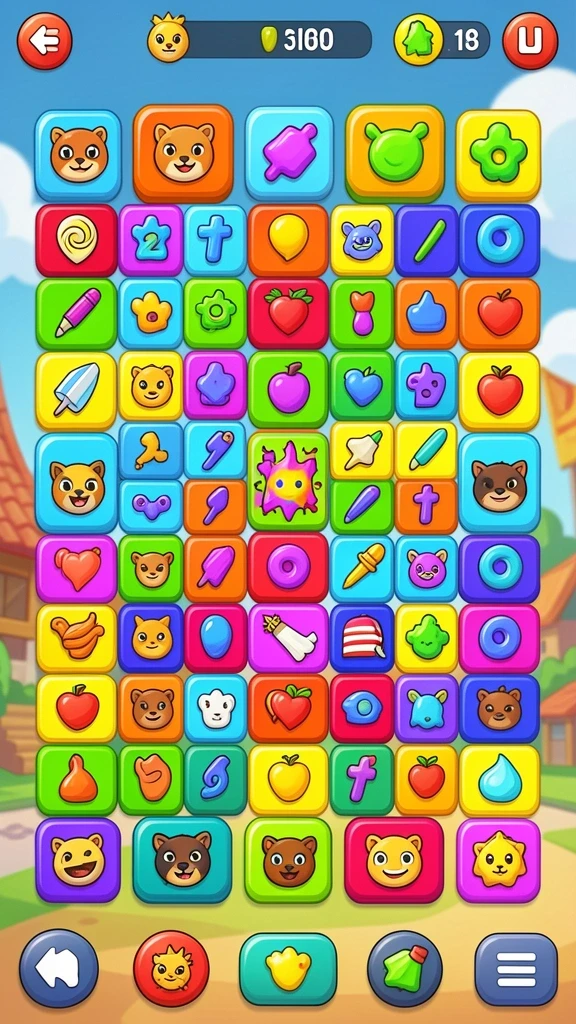Tap the red back arrow button
This screenshot has height=1024, width=576.
[44, 41]
